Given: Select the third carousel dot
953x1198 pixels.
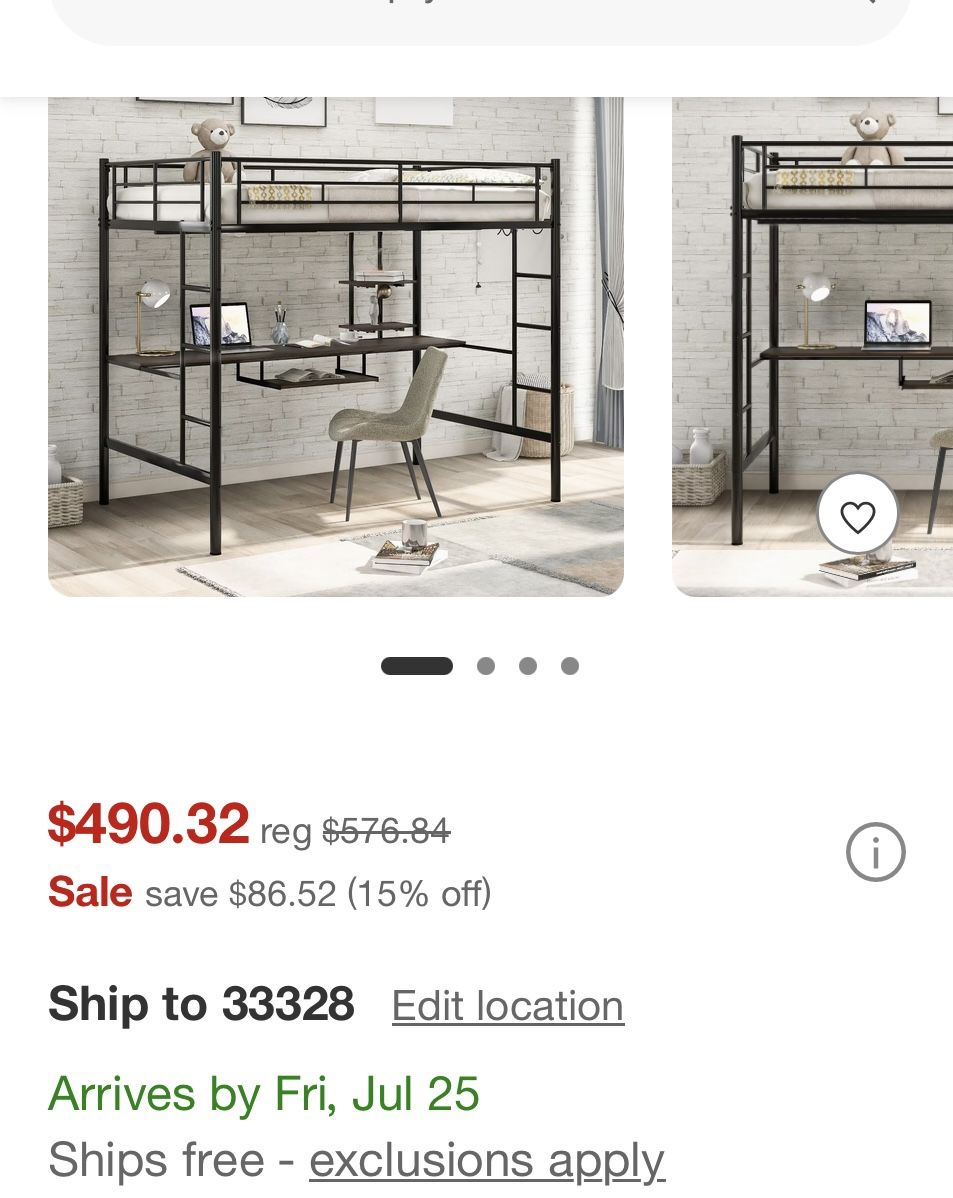Looking at the screenshot, I should [x=528, y=666].
